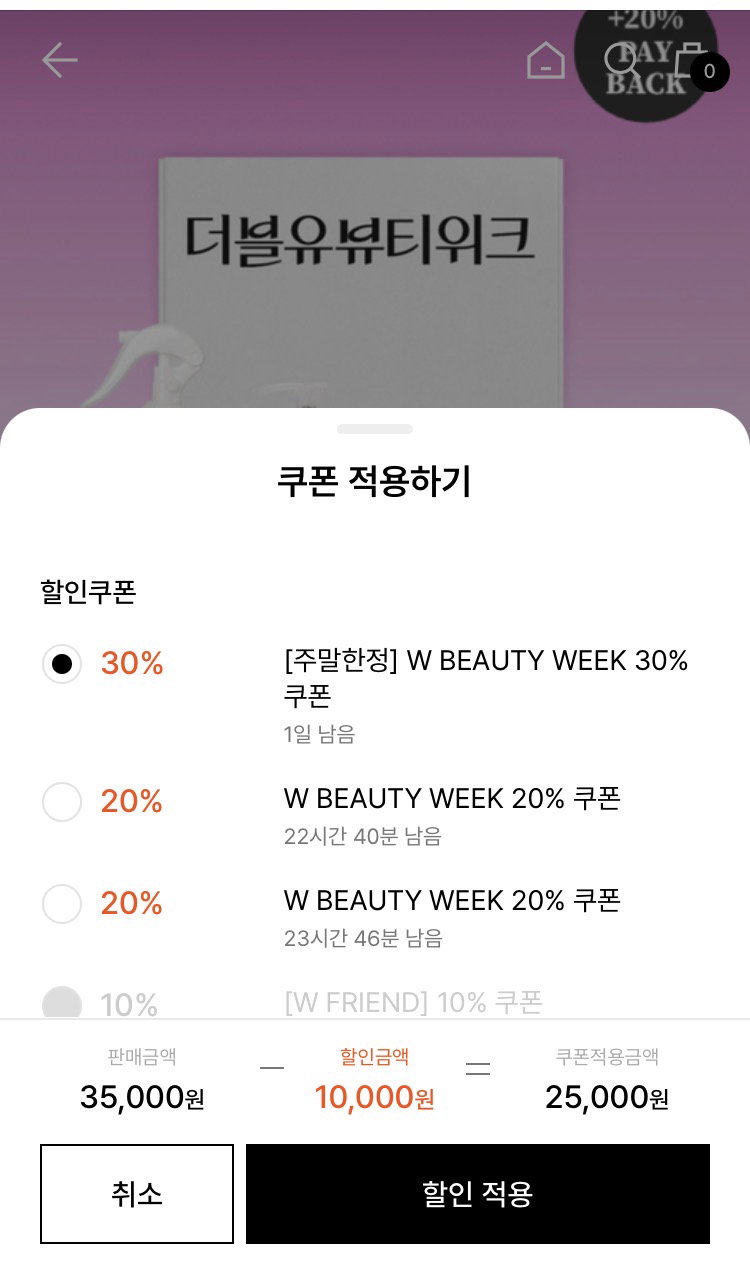Choose the 20% coupon with 23시간 46분 남음
Screen dimensions: 750x1264
[x=62, y=904]
